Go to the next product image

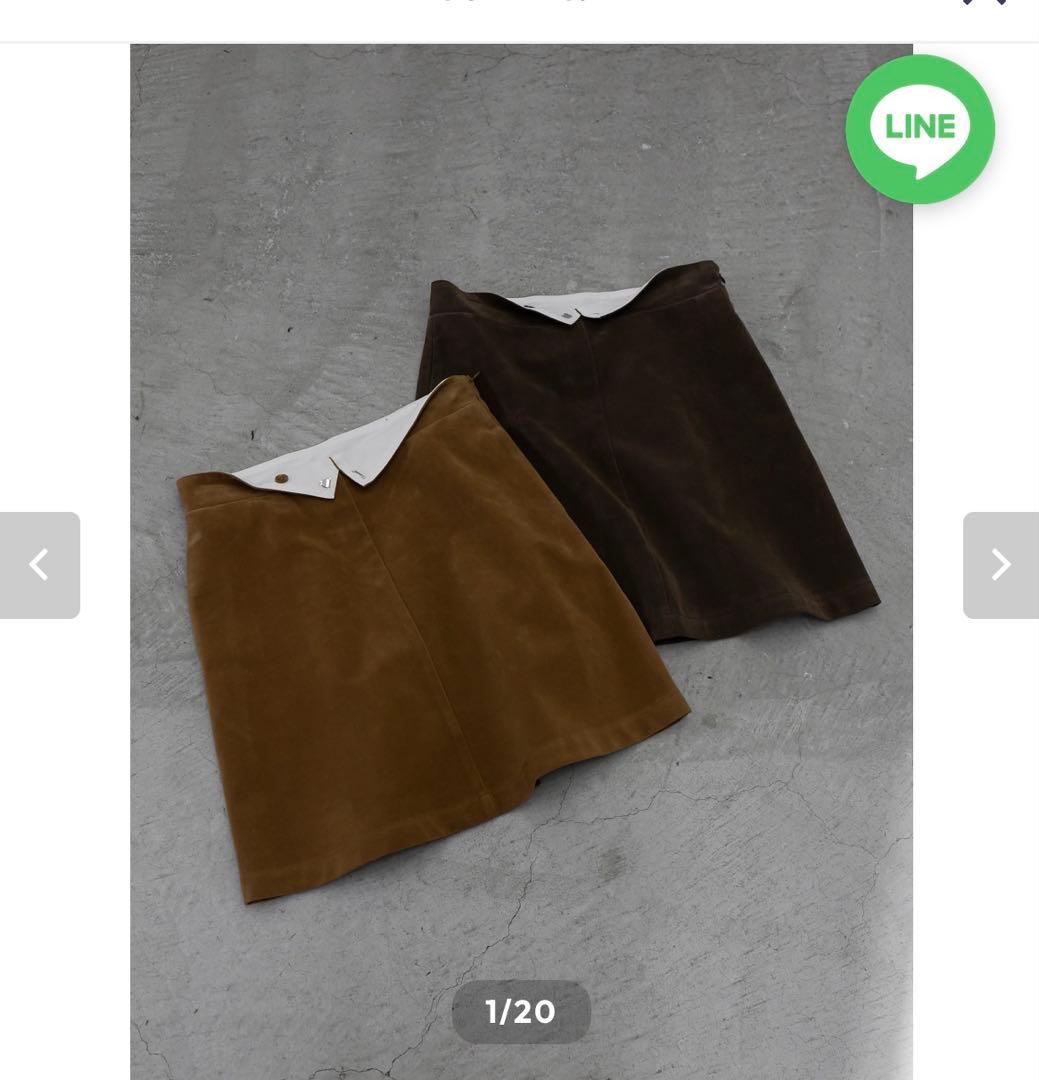1000,565
